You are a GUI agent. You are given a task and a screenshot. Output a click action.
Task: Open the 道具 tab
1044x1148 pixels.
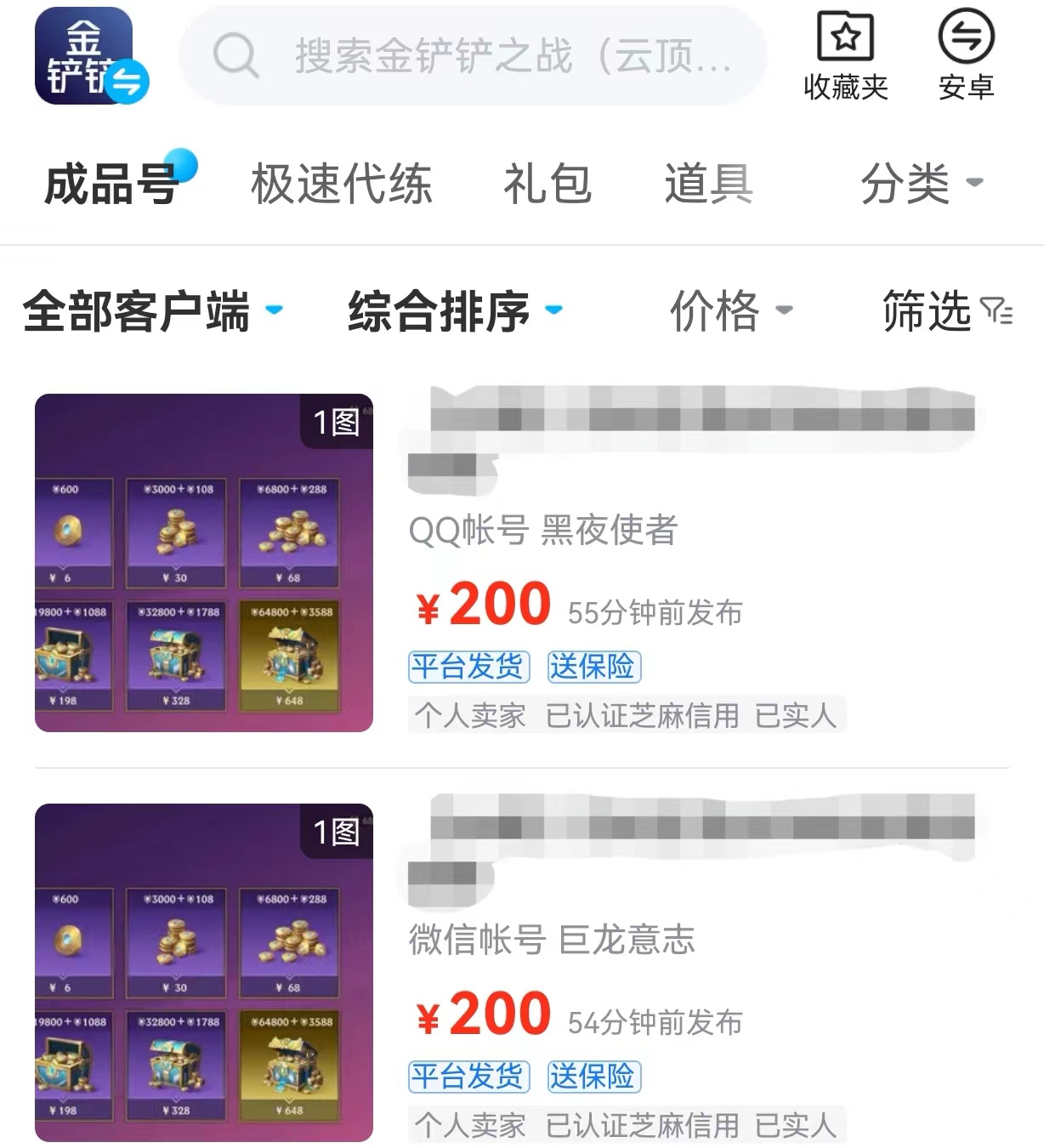[708, 184]
